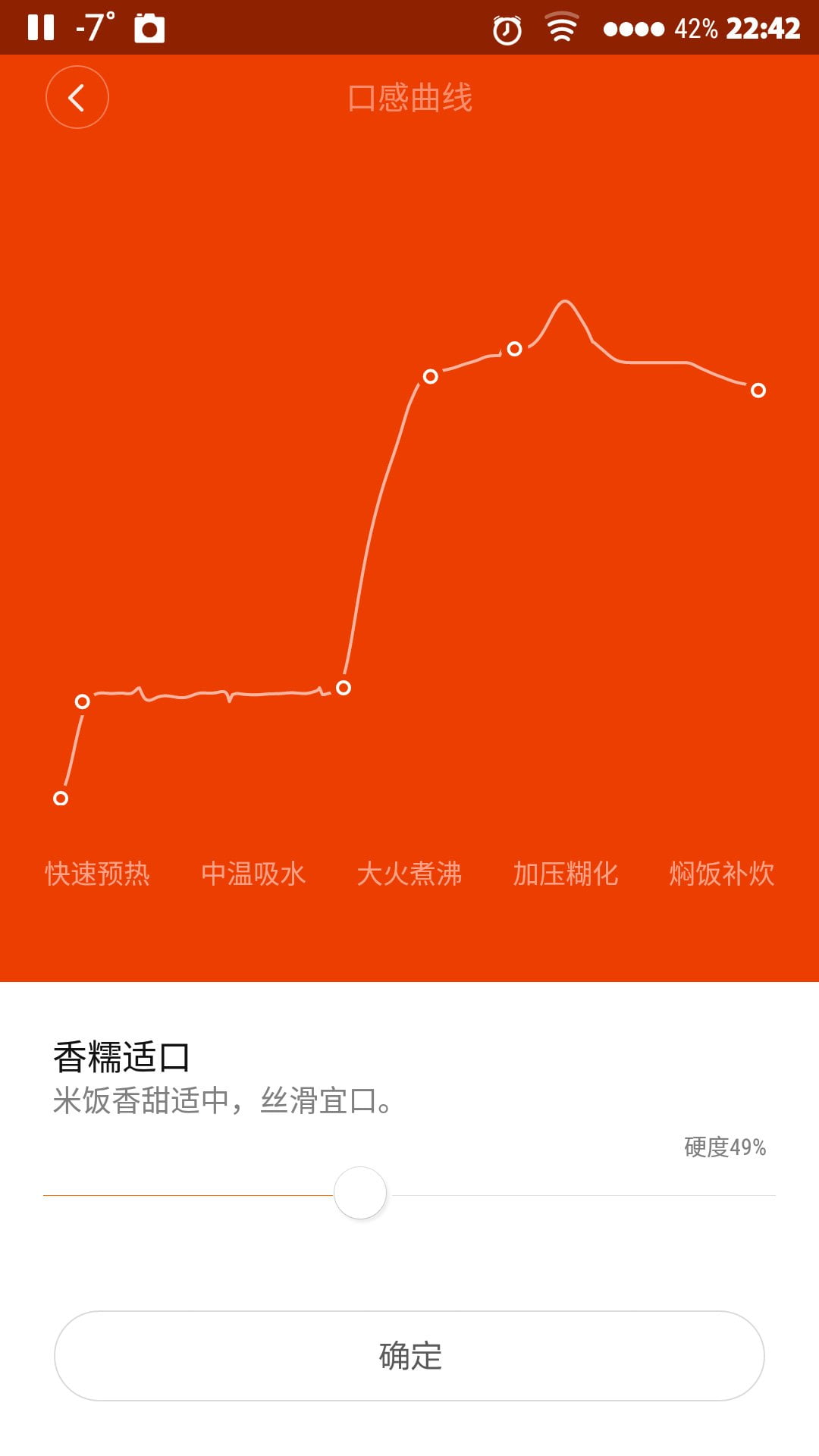The height and width of the screenshot is (1456, 819).
Task: Tap the 硬度 hardness slider handle
Action: (360, 1193)
